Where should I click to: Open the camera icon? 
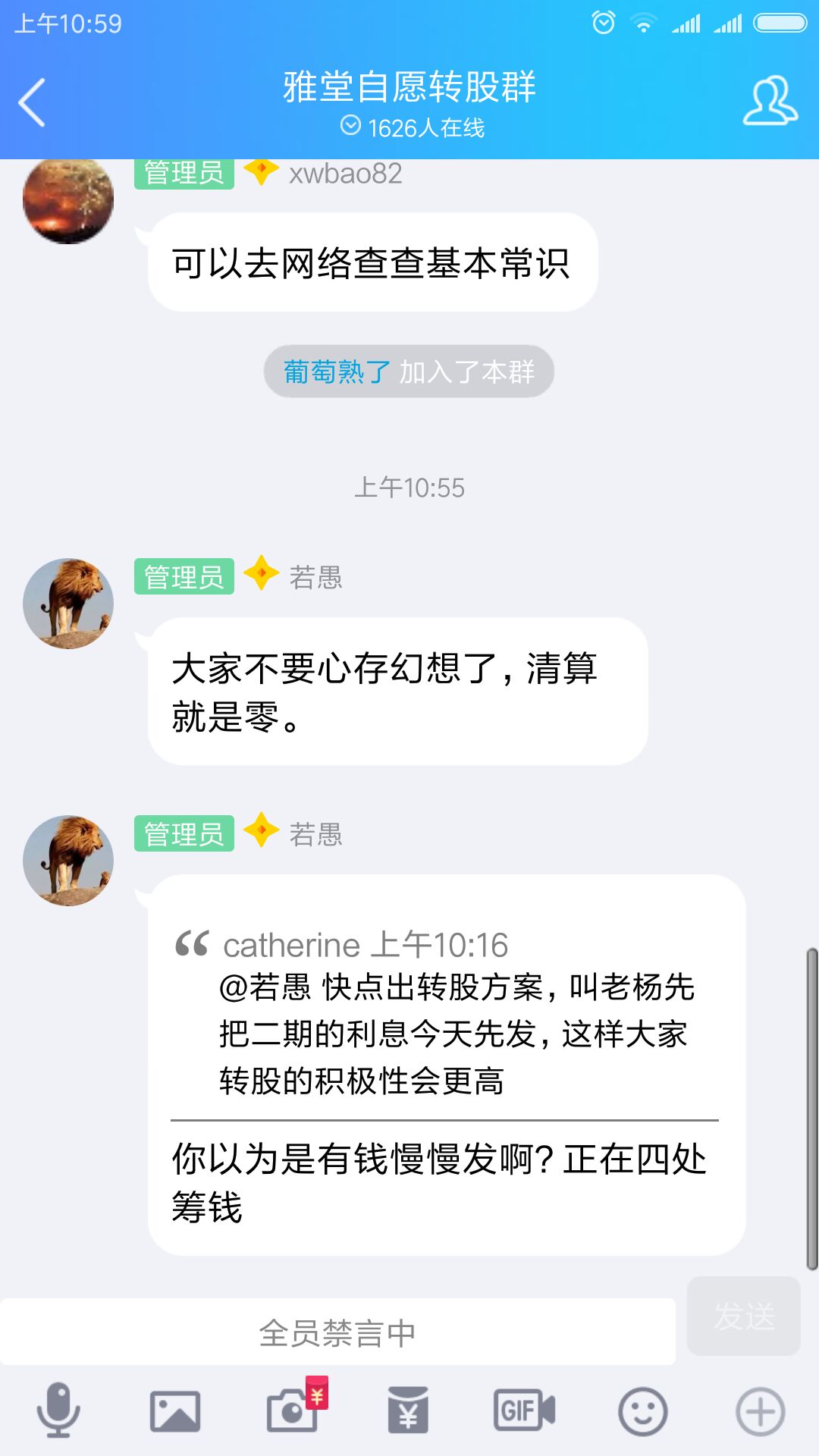click(x=292, y=1411)
